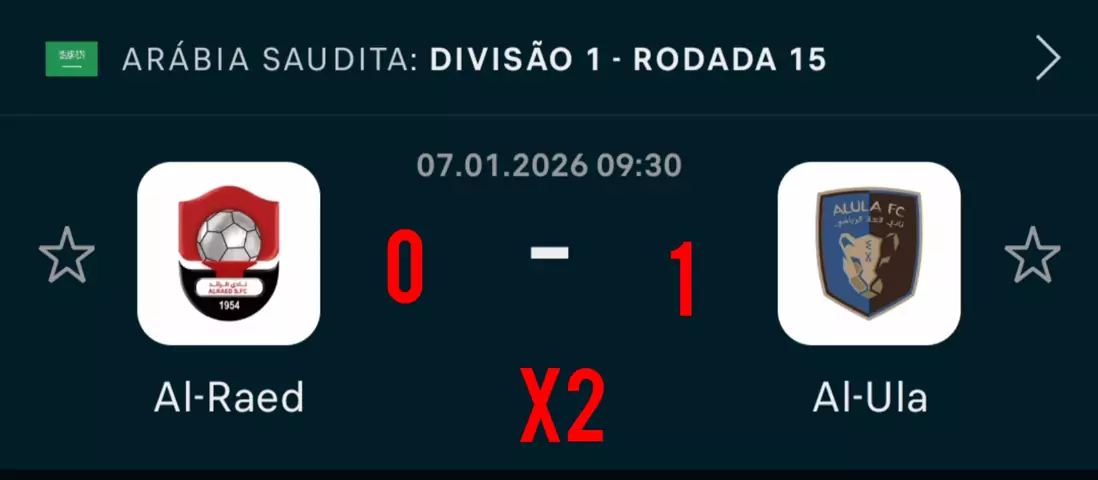The height and width of the screenshot is (480, 1098).
Task: Open the Arábia Saudita Divisão 1 league page
Action: click(474, 60)
